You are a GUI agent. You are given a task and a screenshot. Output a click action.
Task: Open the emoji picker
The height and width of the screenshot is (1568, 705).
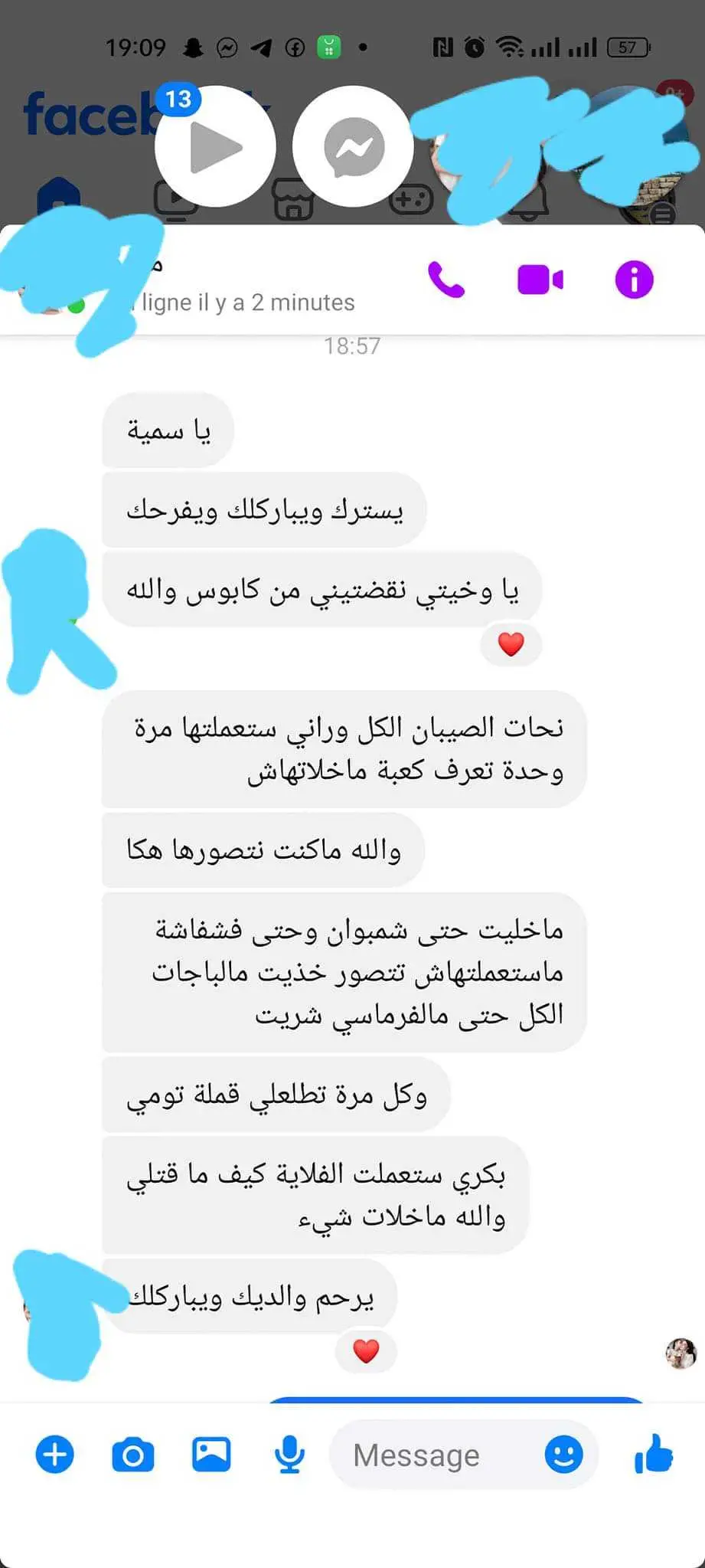[564, 1455]
